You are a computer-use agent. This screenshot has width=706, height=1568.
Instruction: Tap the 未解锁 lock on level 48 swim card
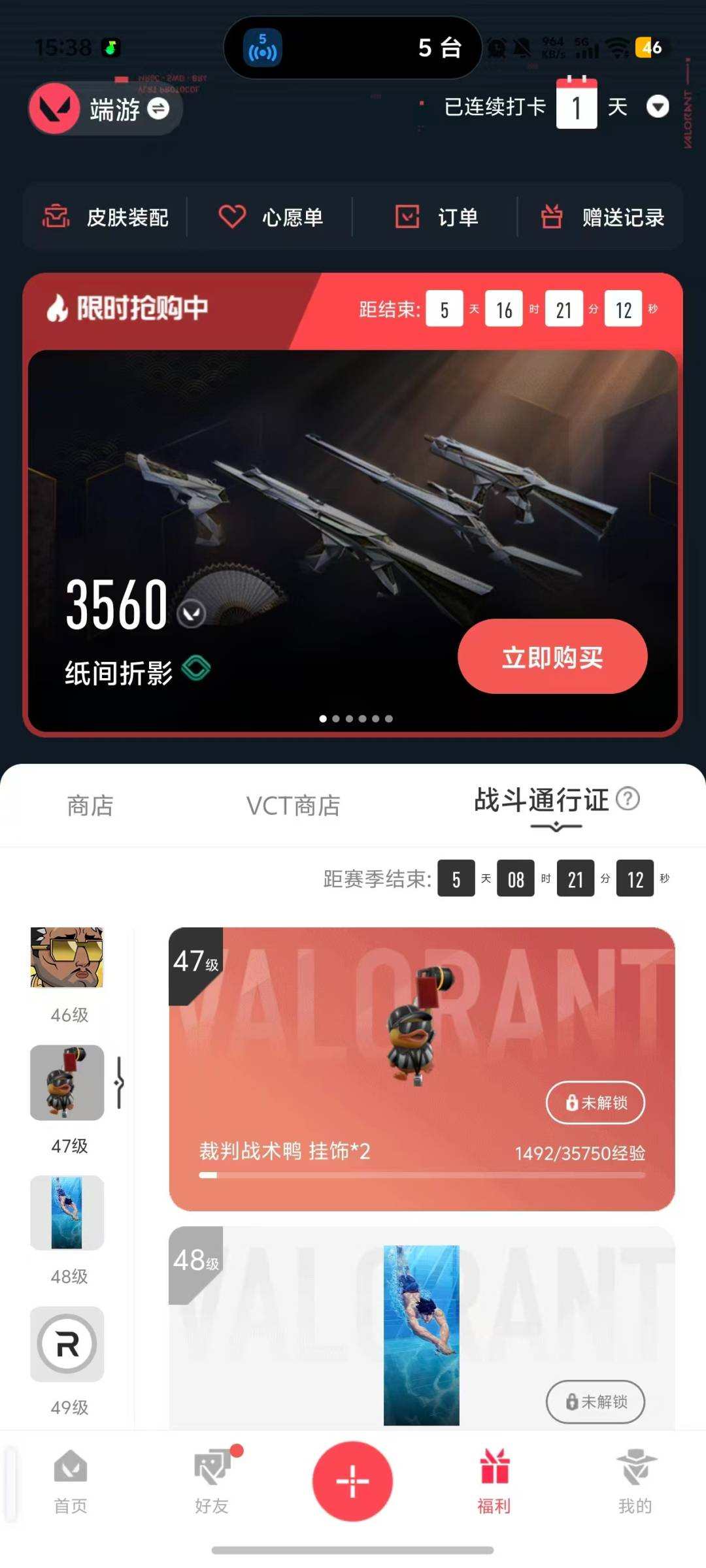point(594,1401)
